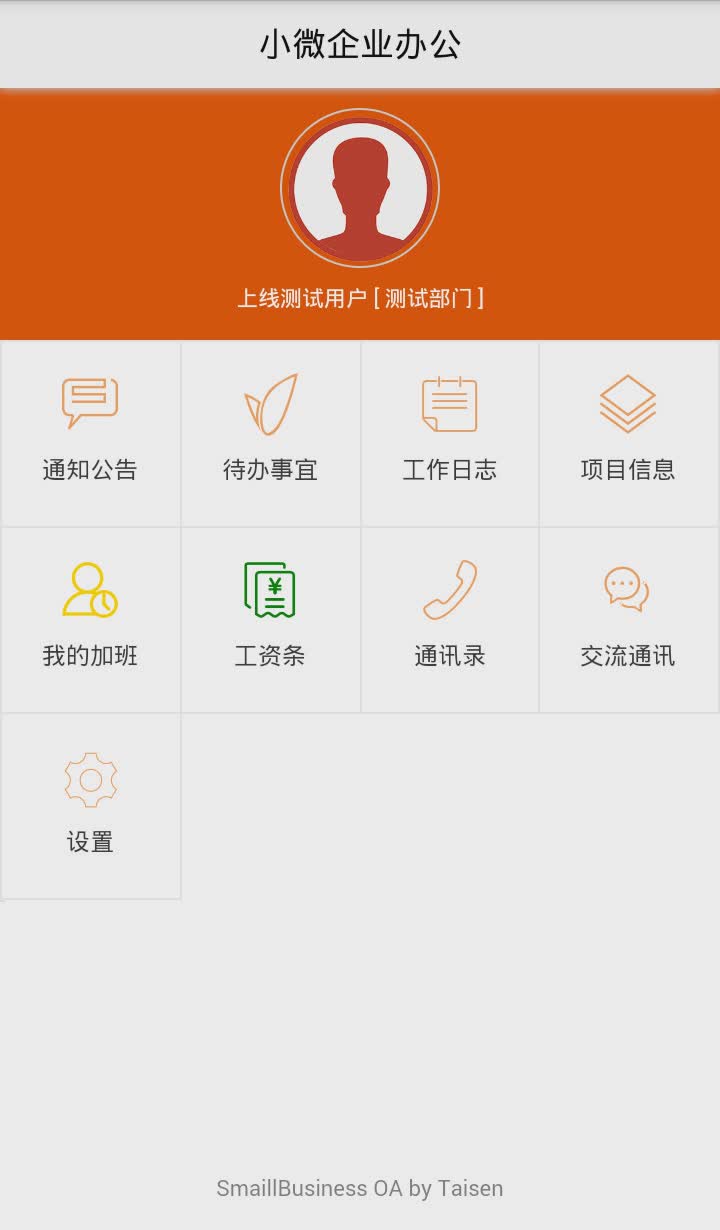Image resolution: width=720 pixels, height=1230 pixels.
Task: Tap the SmaillBusiness OA by Taisen footer text
Action: click(x=360, y=1188)
